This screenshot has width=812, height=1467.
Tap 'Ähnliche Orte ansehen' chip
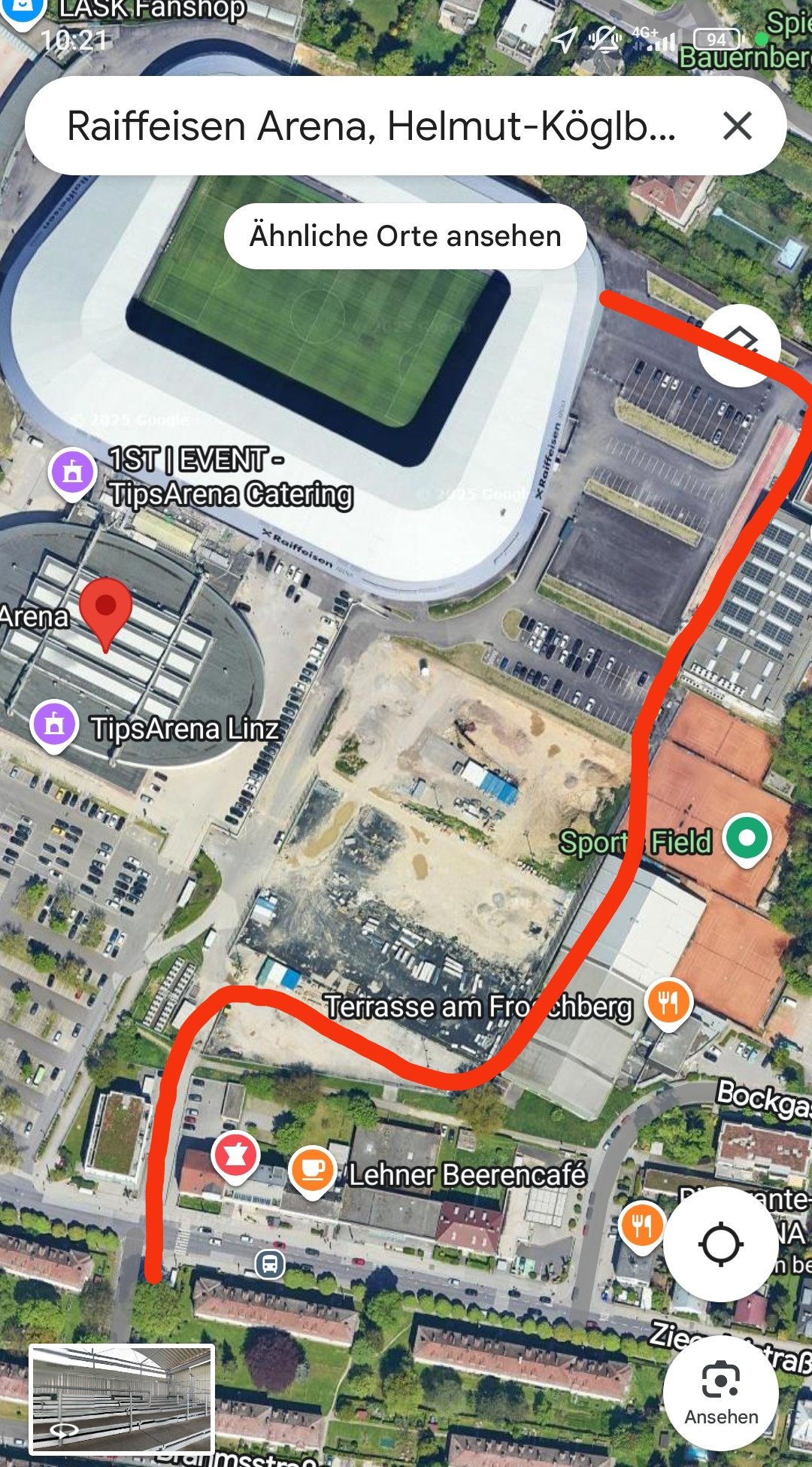[405, 236]
